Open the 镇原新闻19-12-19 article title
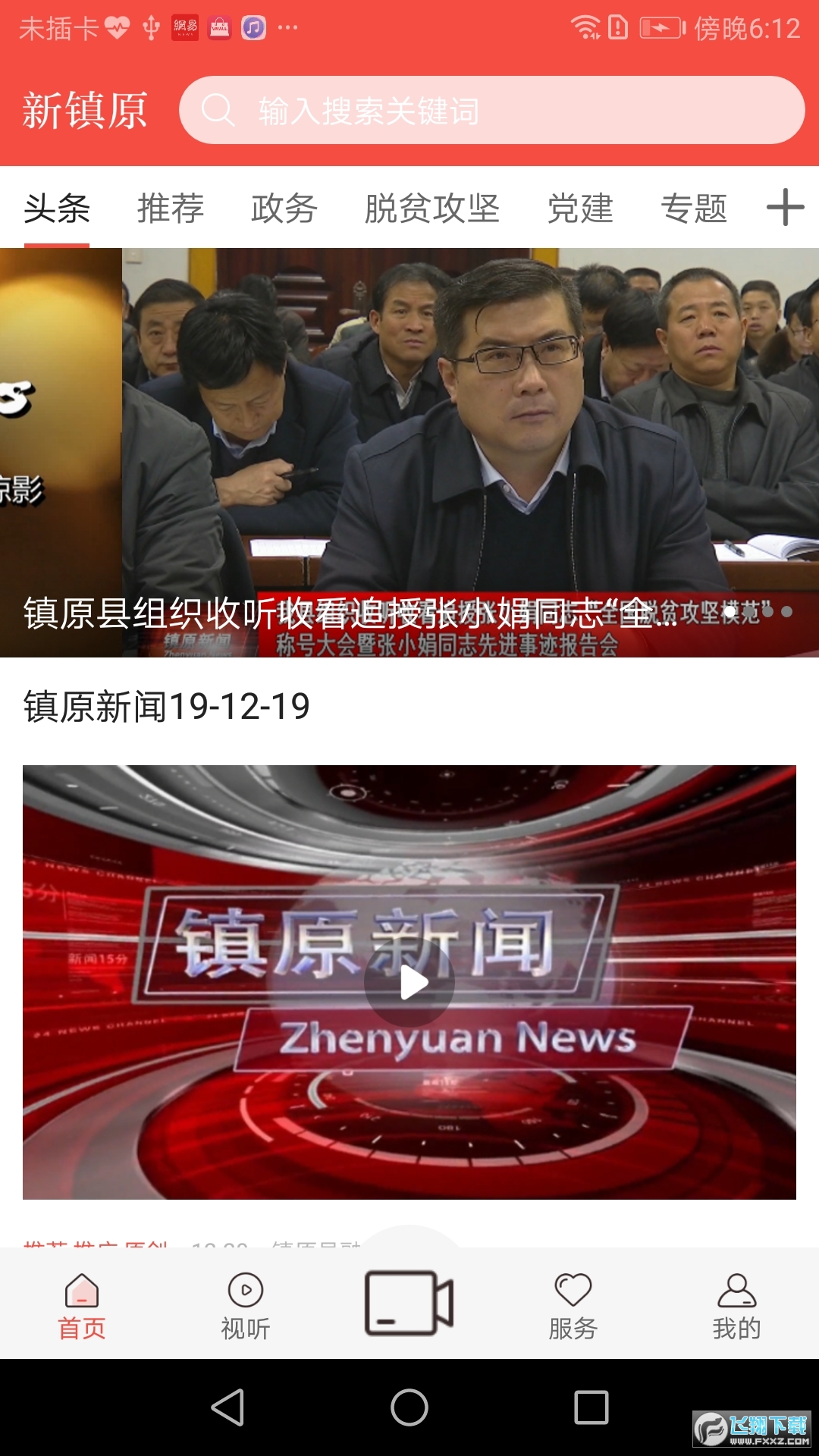This screenshot has width=819, height=1456. coord(167,707)
